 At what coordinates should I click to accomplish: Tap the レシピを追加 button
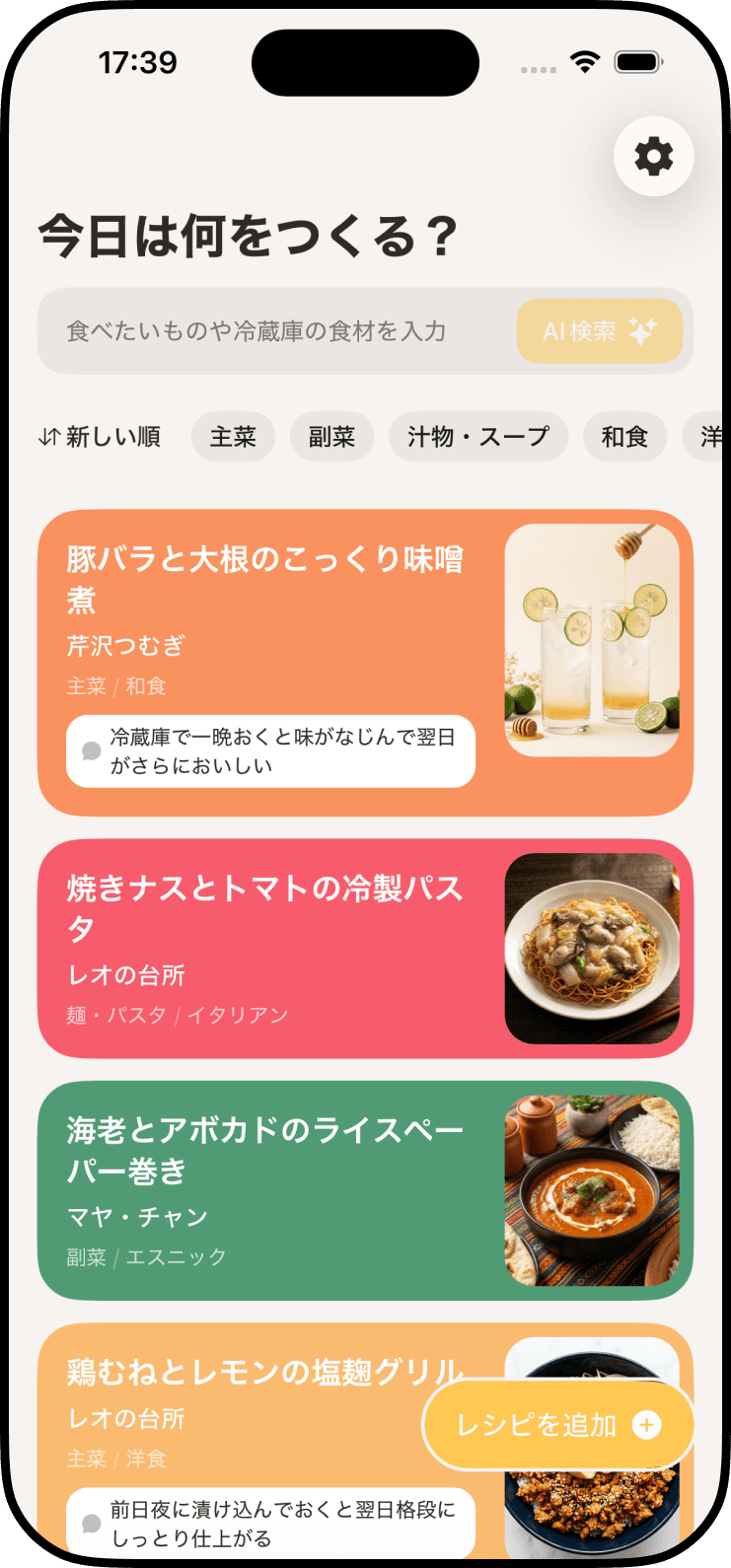pyautogui.click(x=558, y=1425)
